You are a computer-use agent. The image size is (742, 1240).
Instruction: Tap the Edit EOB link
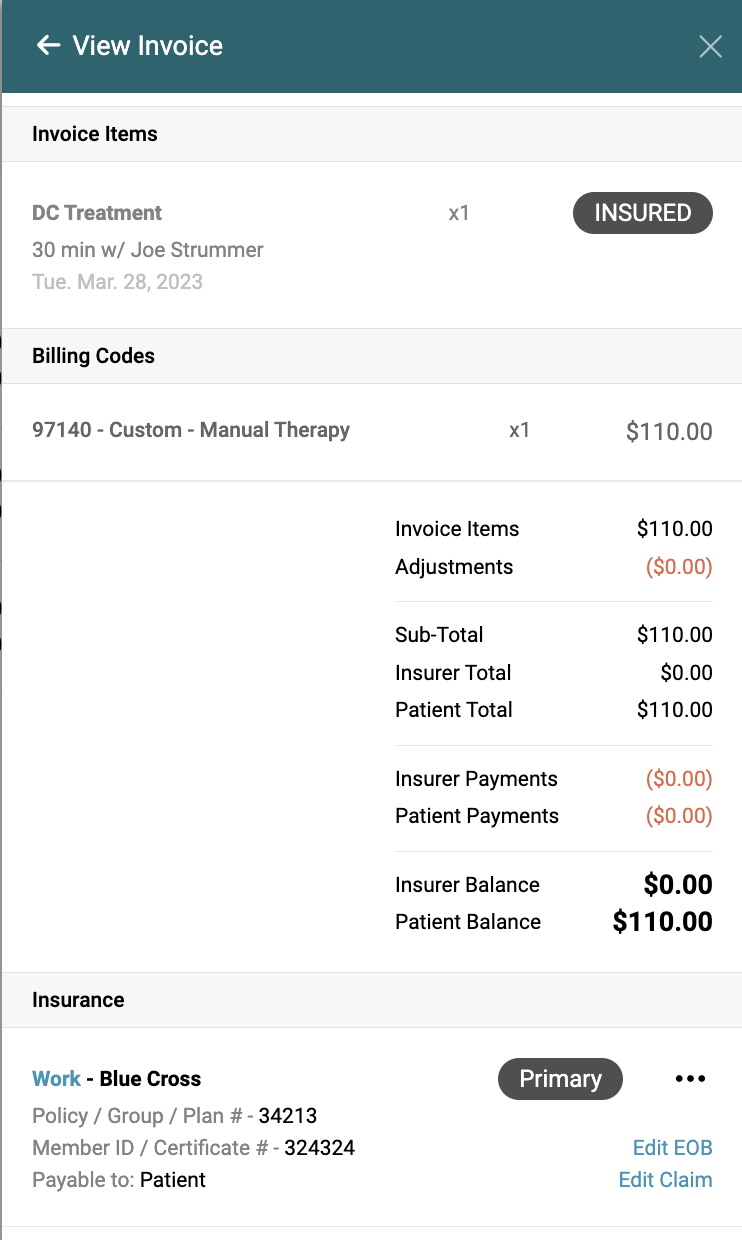click(x=672, y=1148)
